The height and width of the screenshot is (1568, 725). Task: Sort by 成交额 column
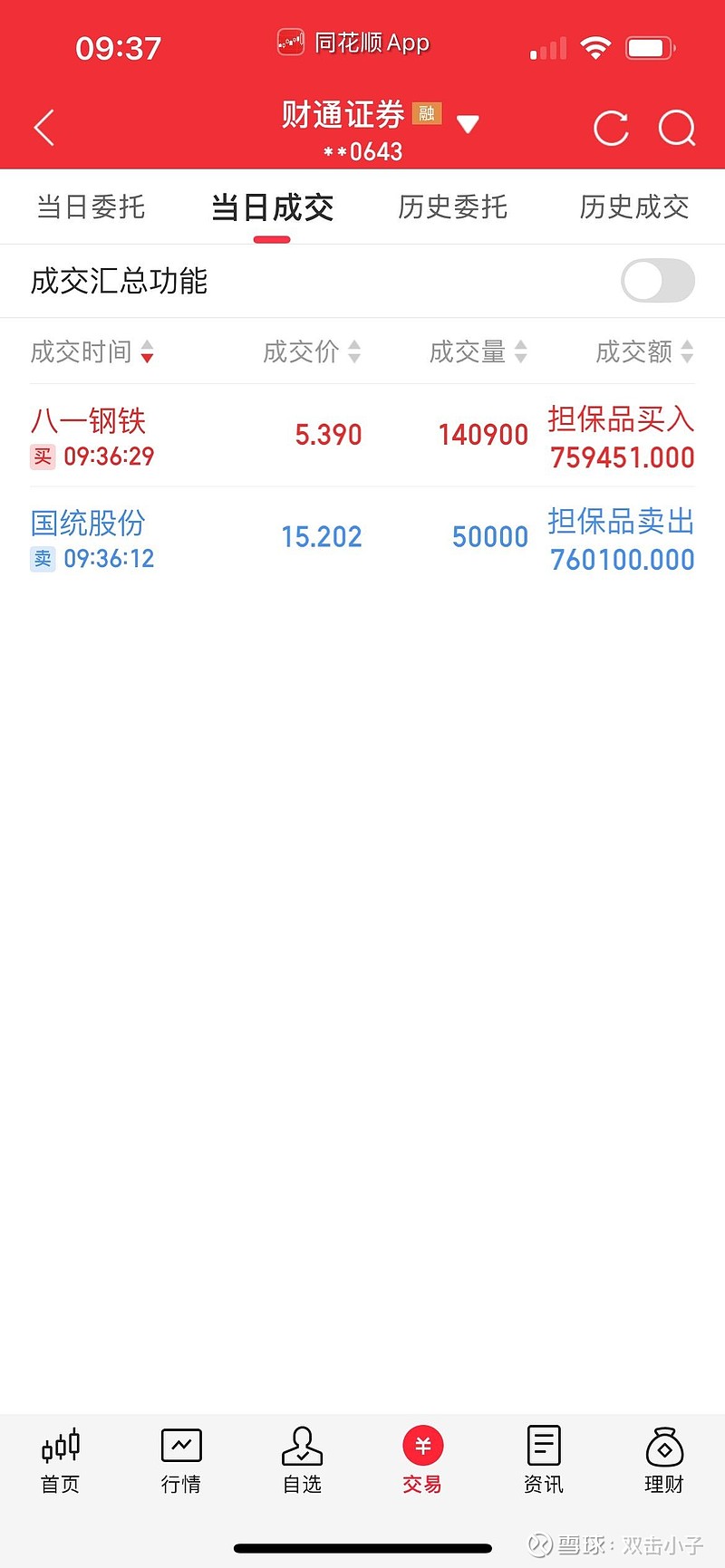tap(644, 351)
